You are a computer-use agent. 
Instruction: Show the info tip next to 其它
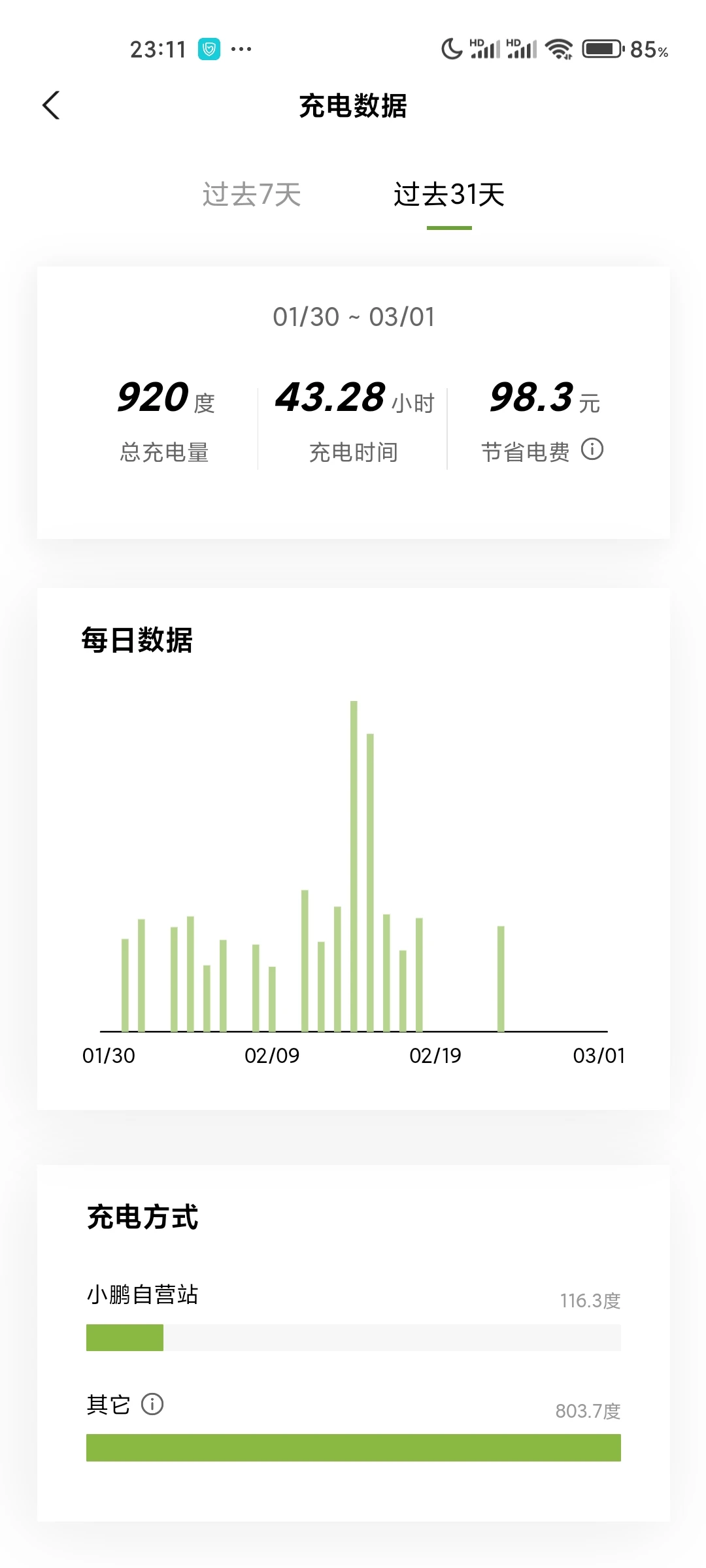pos(152,1403)
